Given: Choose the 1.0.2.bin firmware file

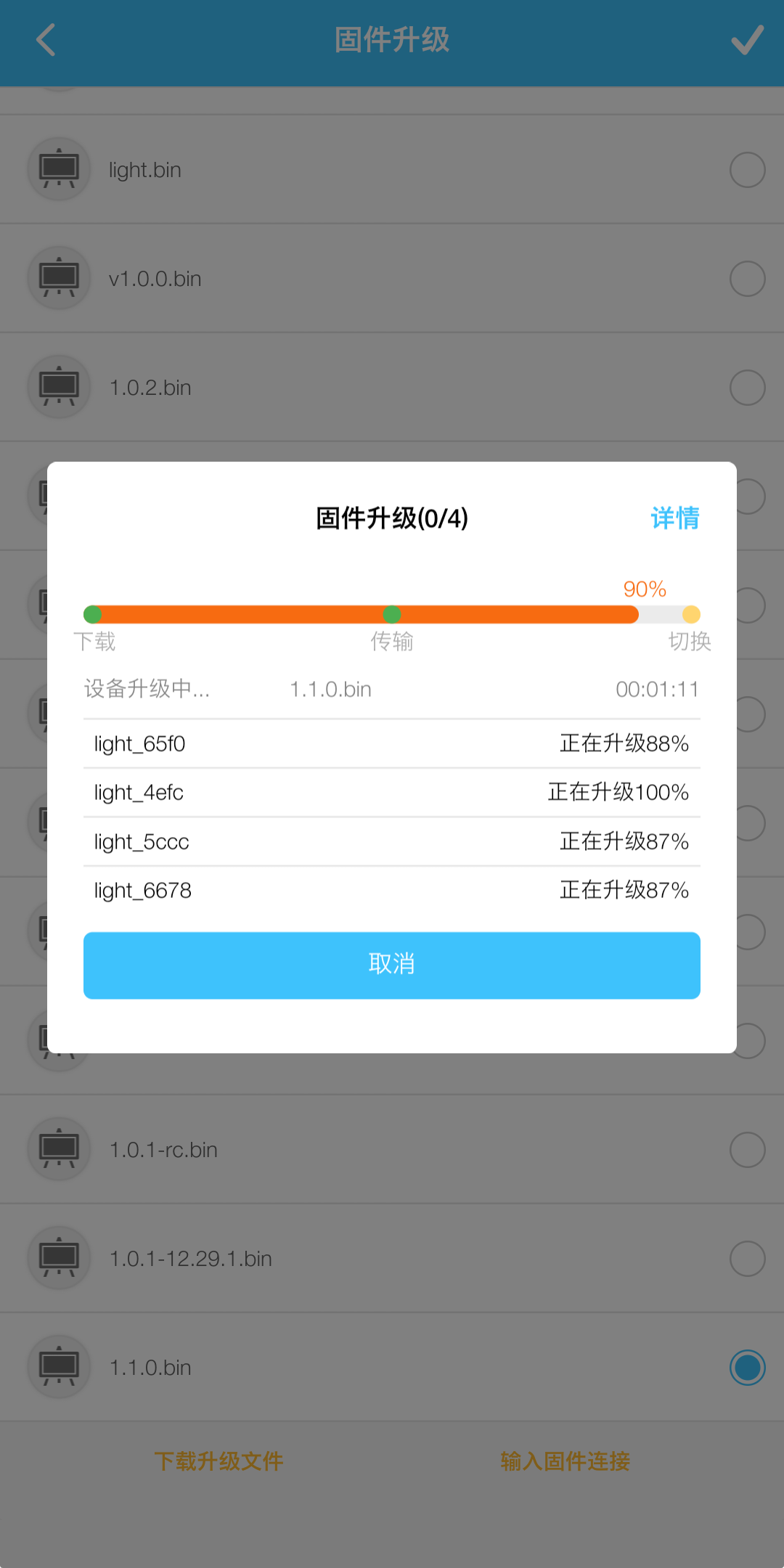Looking at the screenshot, I should pyautogui.click(x=392, y=388).
